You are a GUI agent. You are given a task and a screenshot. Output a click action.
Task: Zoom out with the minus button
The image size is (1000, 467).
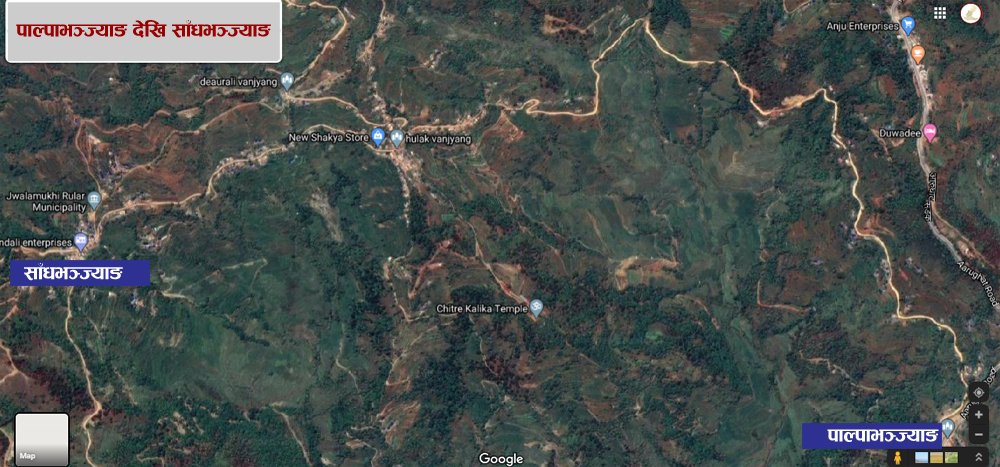click(978, 435)
